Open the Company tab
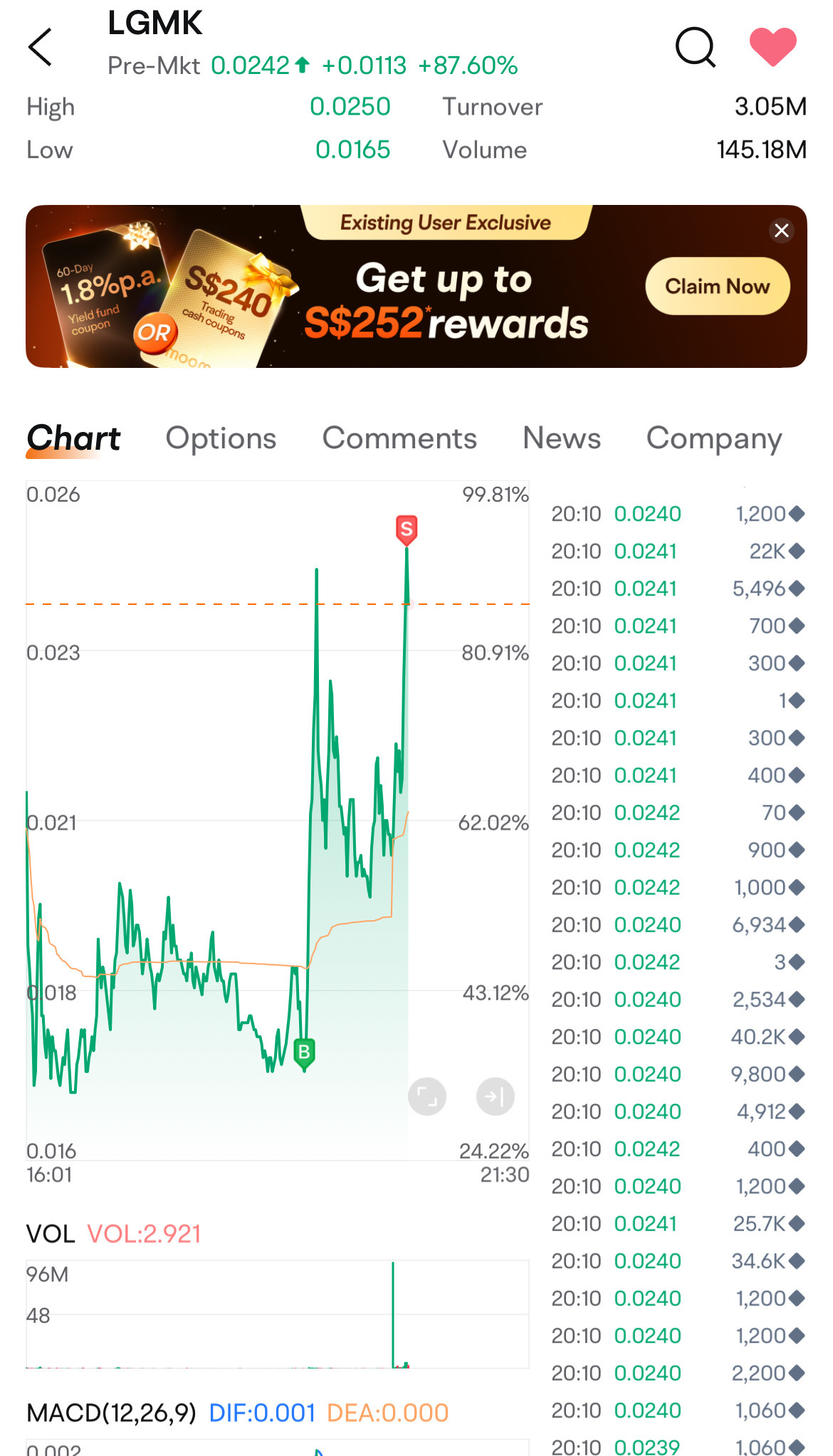Image resolution: width=833 pixels, height=1456 pixels. (x=714, y=439)
